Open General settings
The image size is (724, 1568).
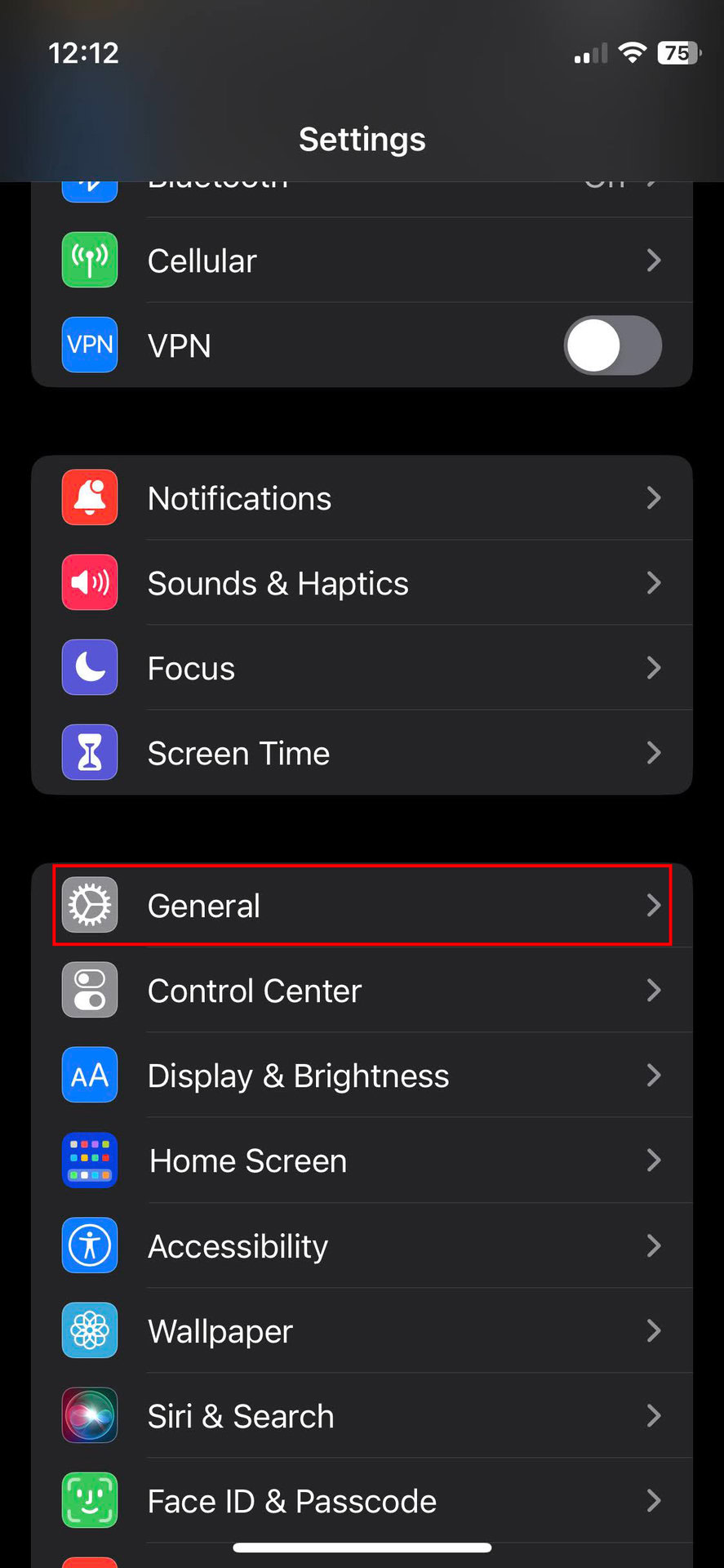tap(362, 906)
